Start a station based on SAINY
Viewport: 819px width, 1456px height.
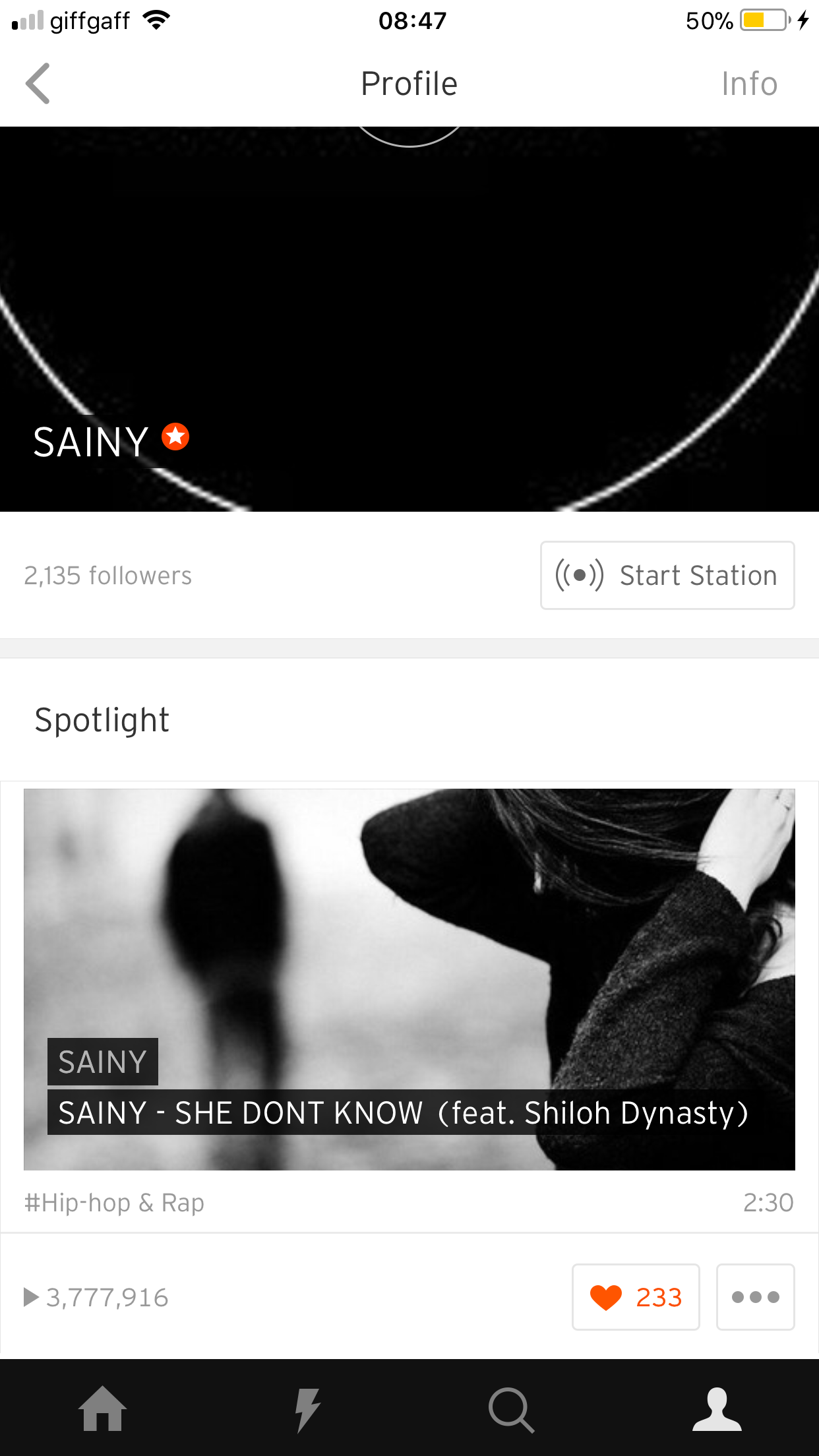tap(667, 576)
